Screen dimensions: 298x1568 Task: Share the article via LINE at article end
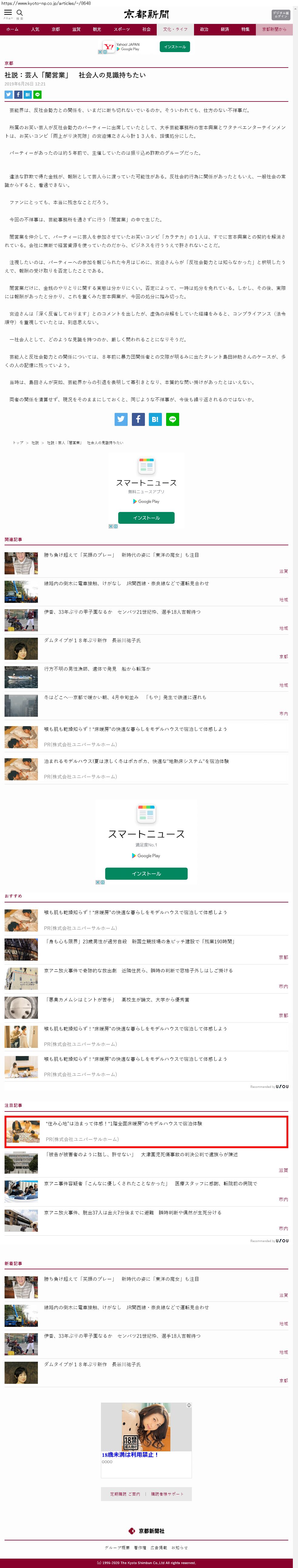pyautogui.click(x=172, y=419)
